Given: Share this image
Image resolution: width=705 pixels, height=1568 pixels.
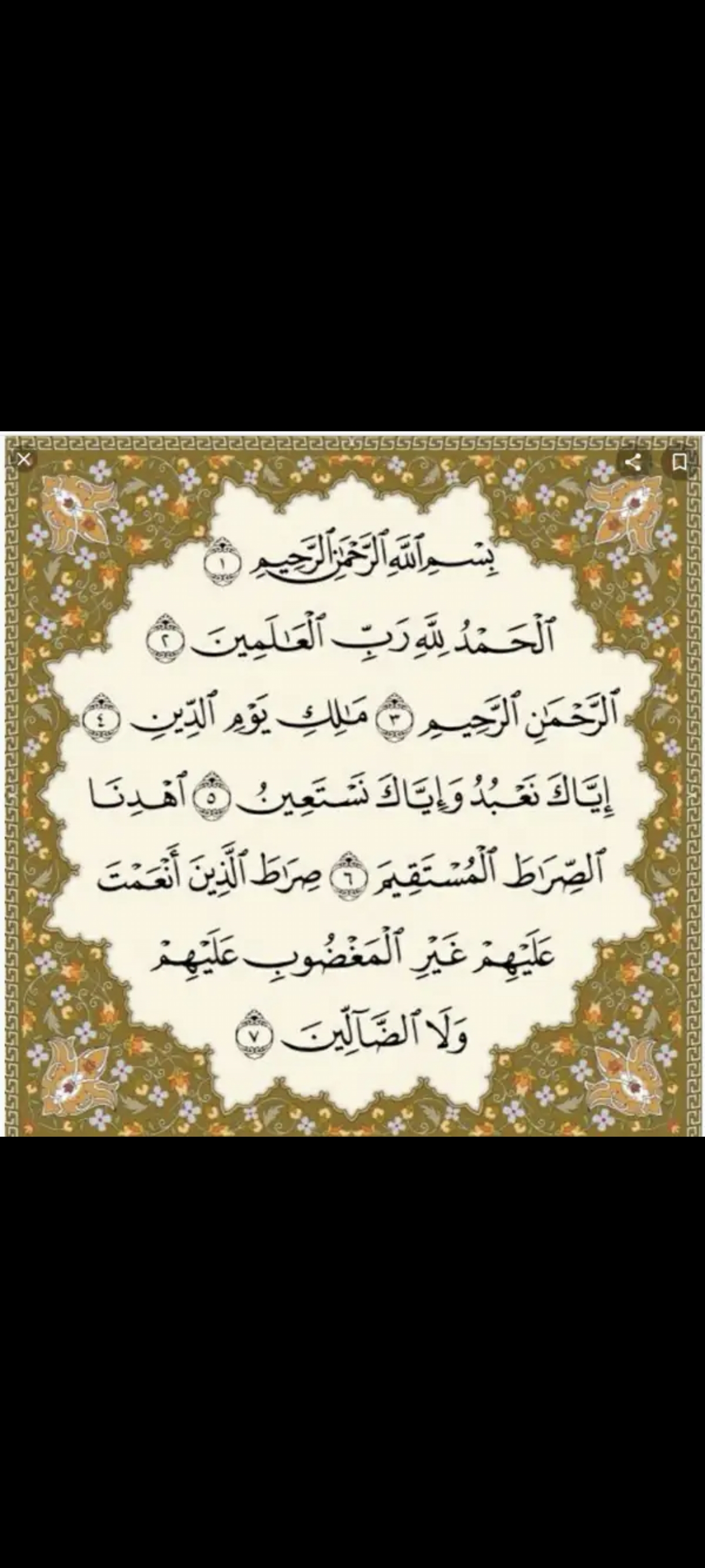Looking at the screenshot, I should [x=633, y=463].
